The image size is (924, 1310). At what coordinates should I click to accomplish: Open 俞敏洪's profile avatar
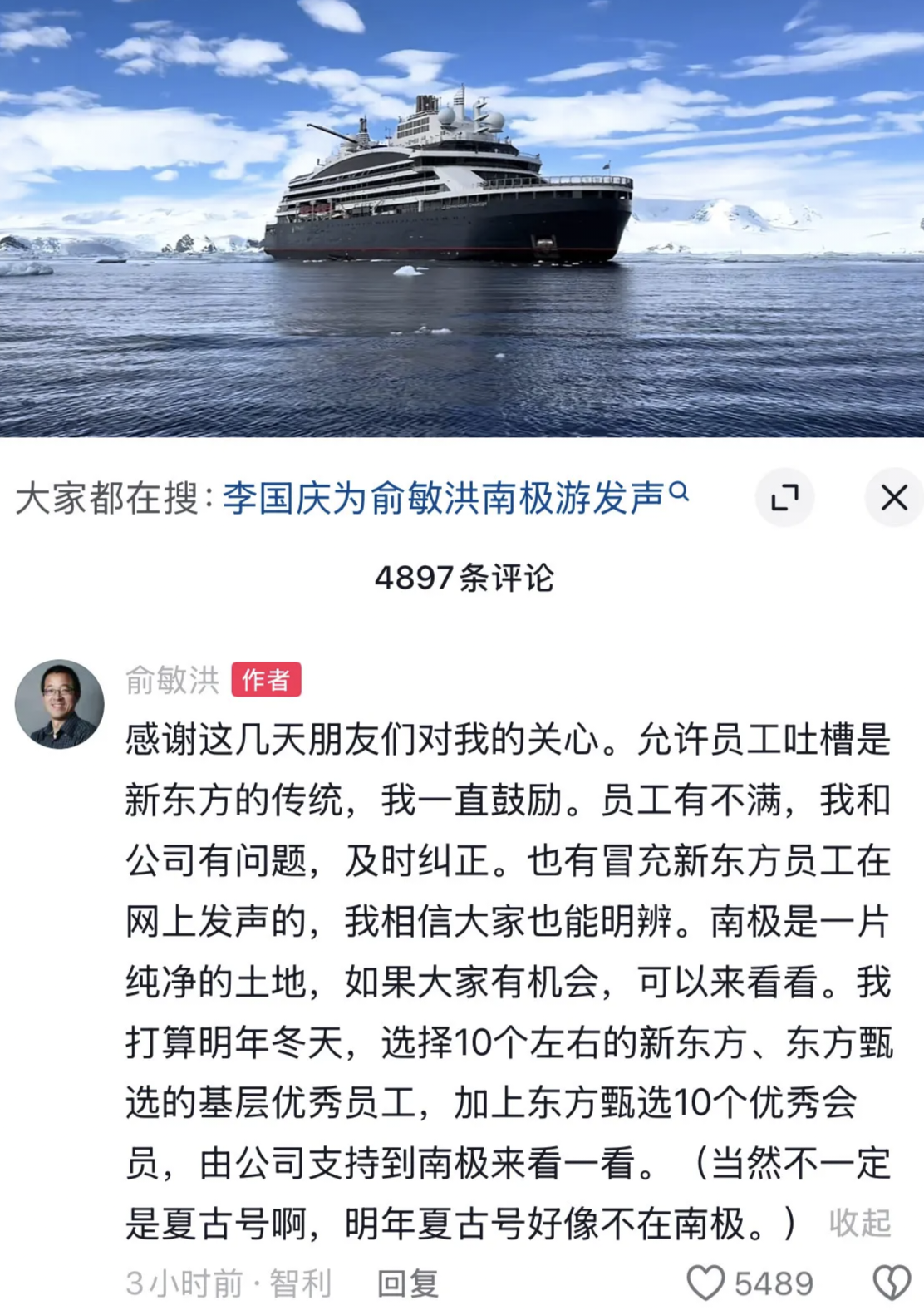point(60,704)
